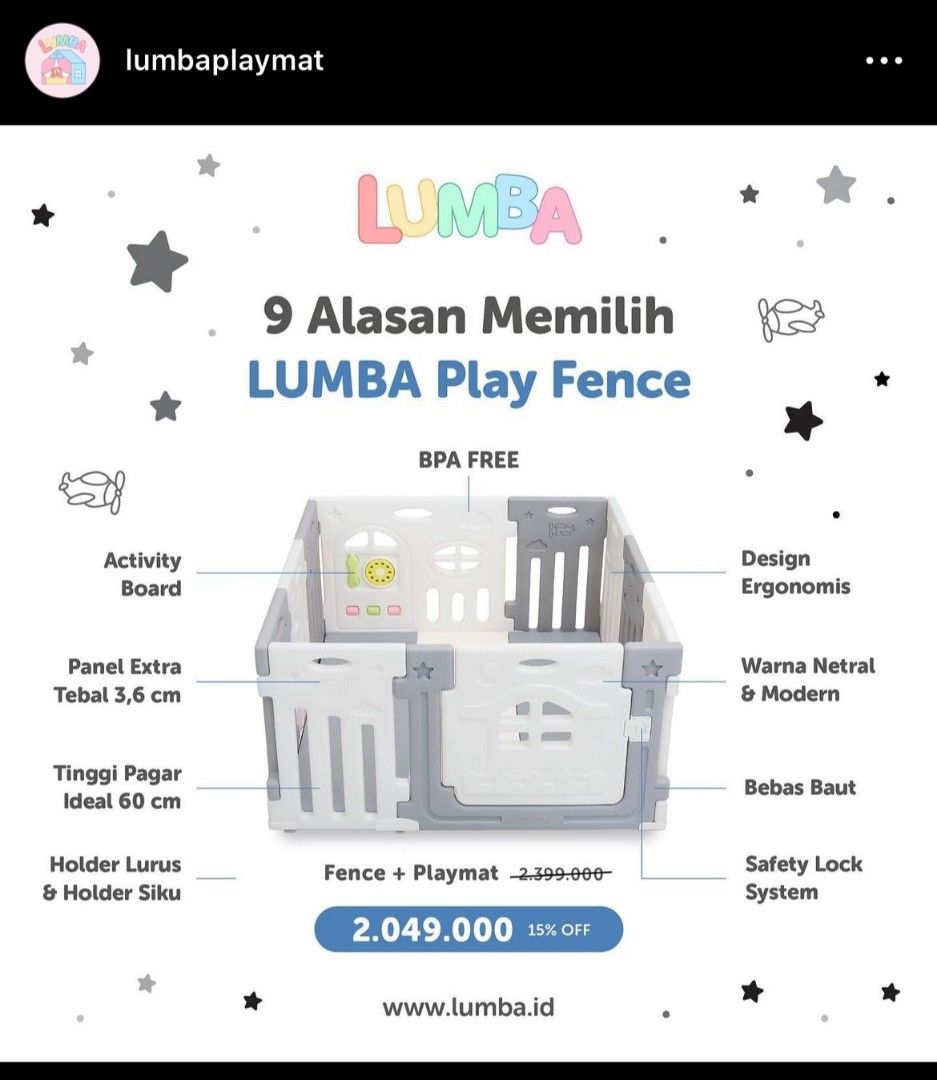Click the play fence product image
The height and width of the screenshot is (1080, 937).
[468, 660]
